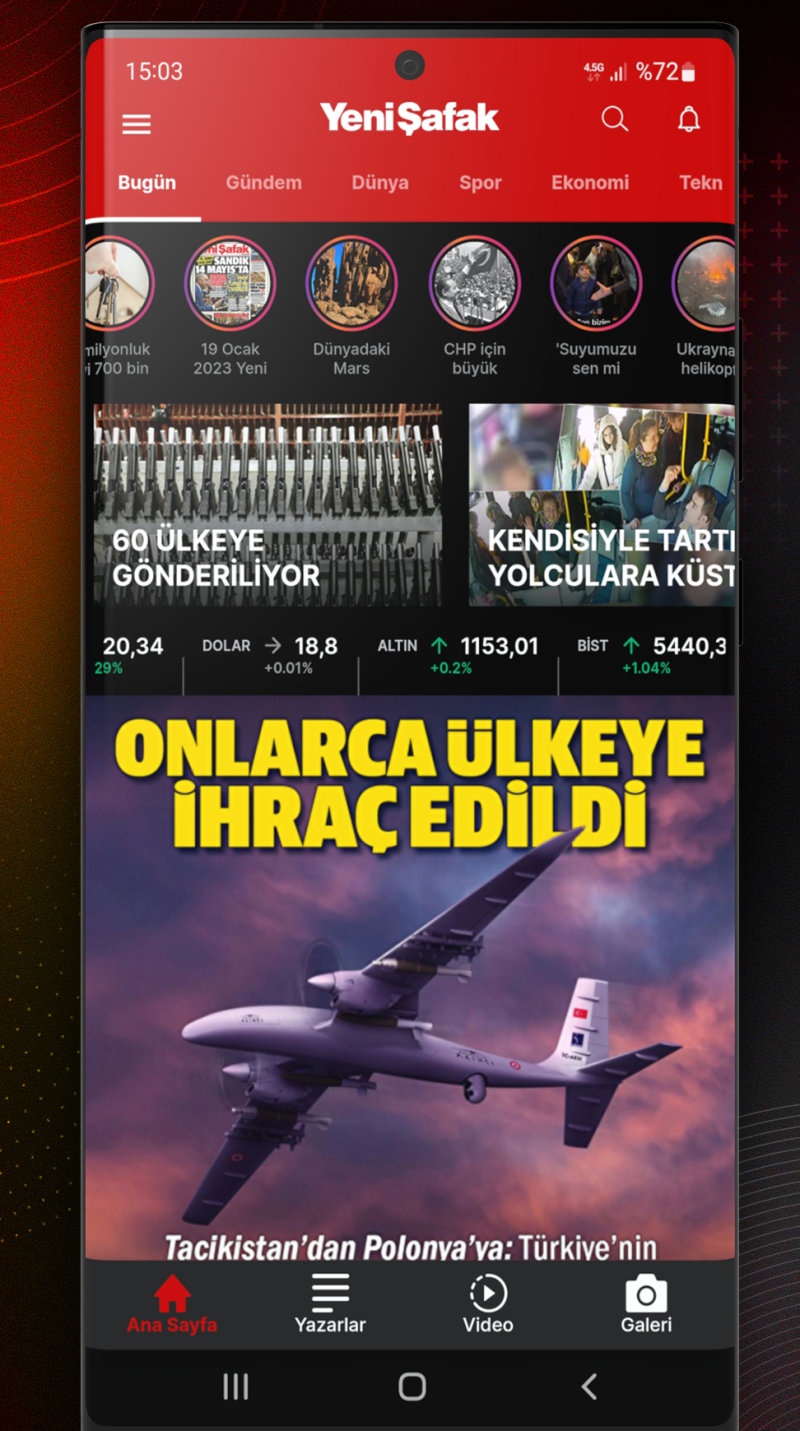Select the Ekonomi tab

[590, 183]
